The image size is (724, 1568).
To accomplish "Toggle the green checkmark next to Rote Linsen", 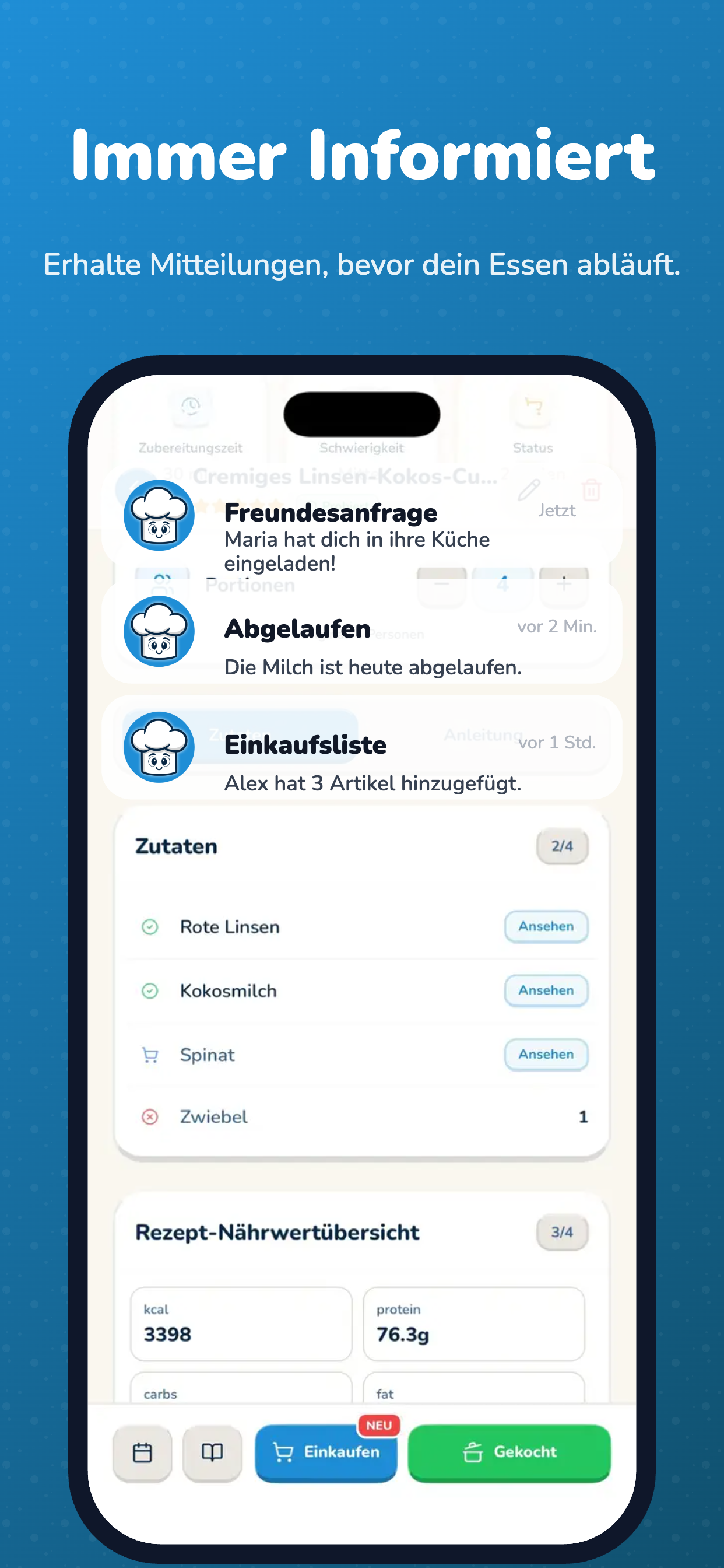I will click(150, 926).
